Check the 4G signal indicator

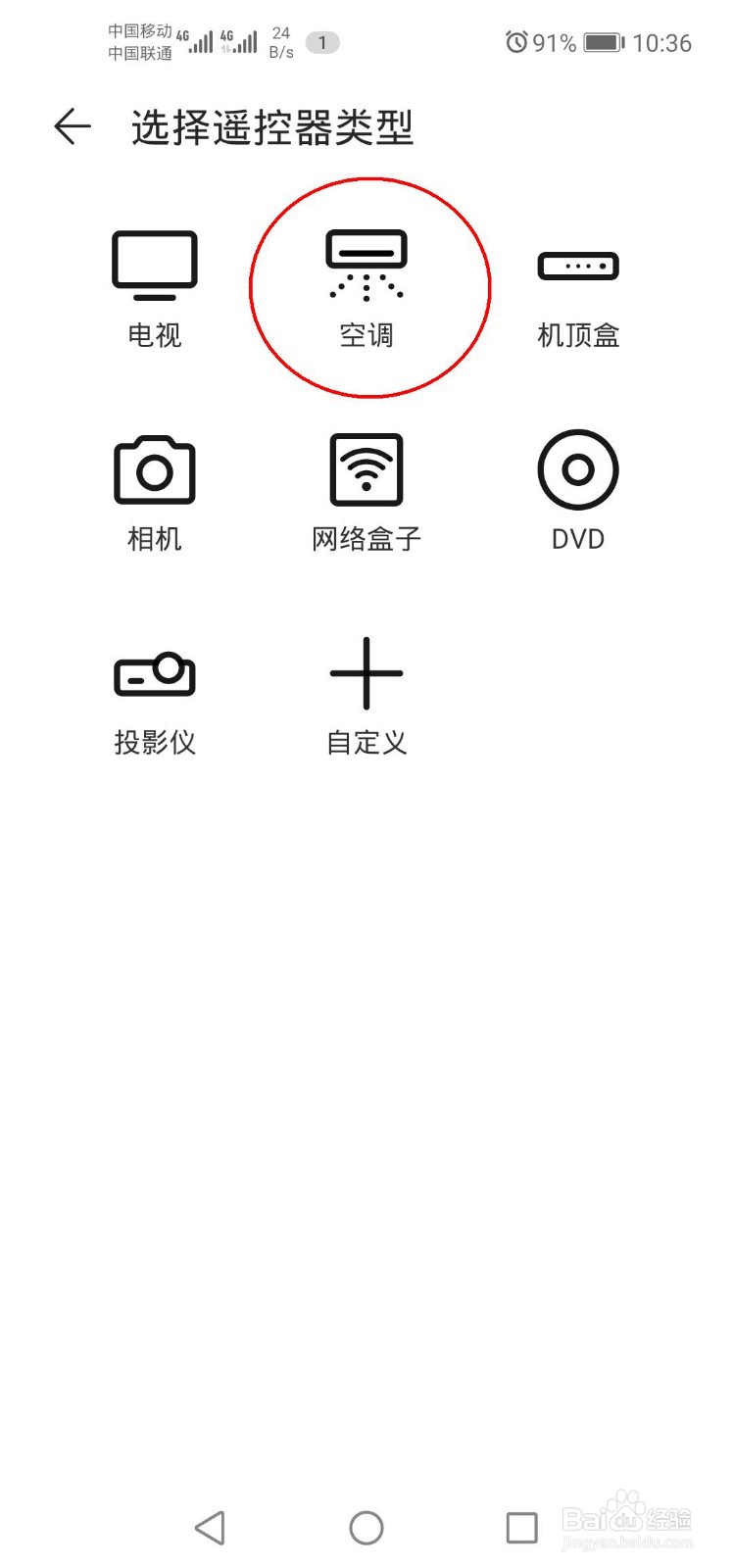(201, 39)
